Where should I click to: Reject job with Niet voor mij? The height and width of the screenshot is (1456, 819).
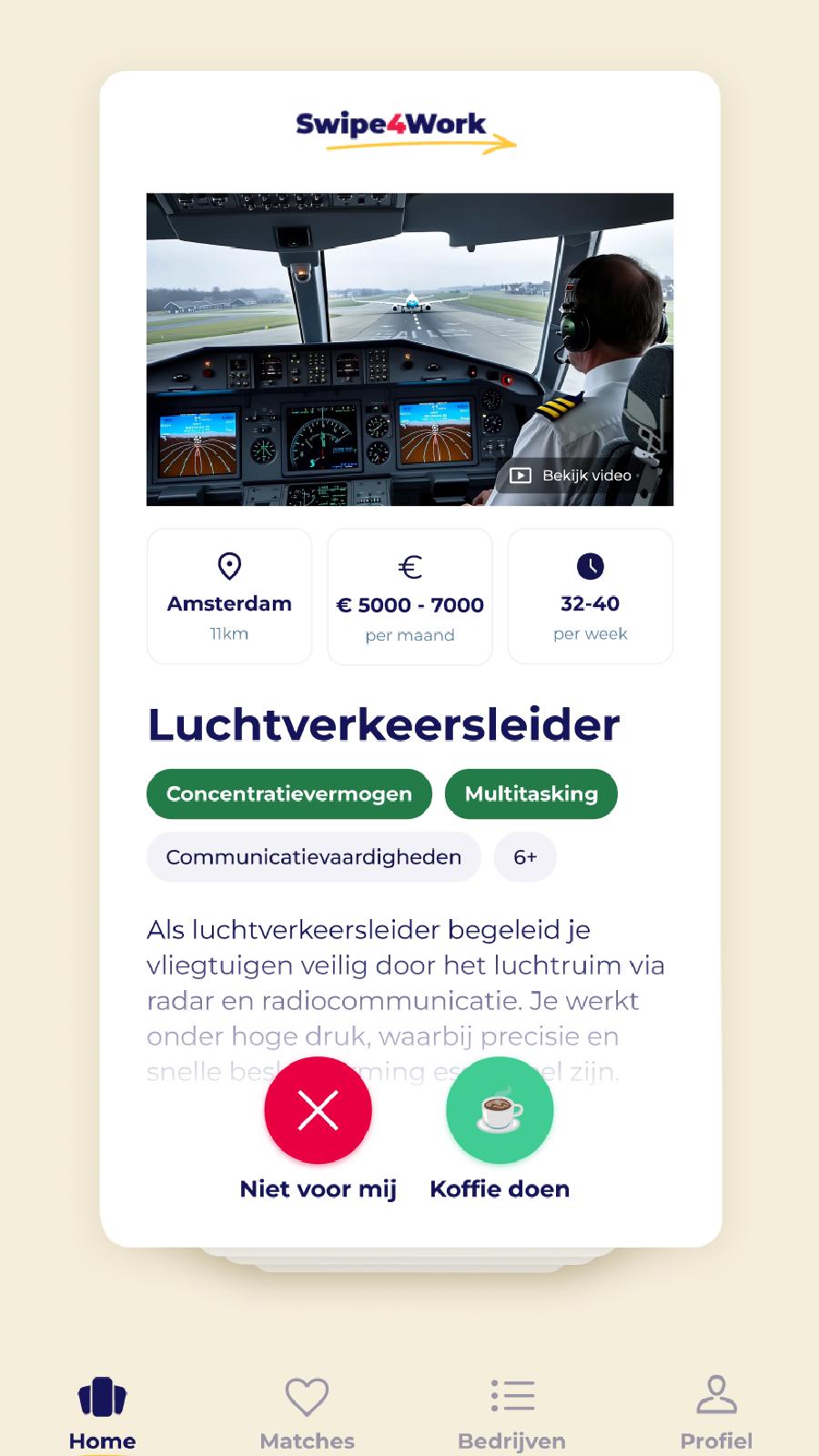(x=318, y=1110)
